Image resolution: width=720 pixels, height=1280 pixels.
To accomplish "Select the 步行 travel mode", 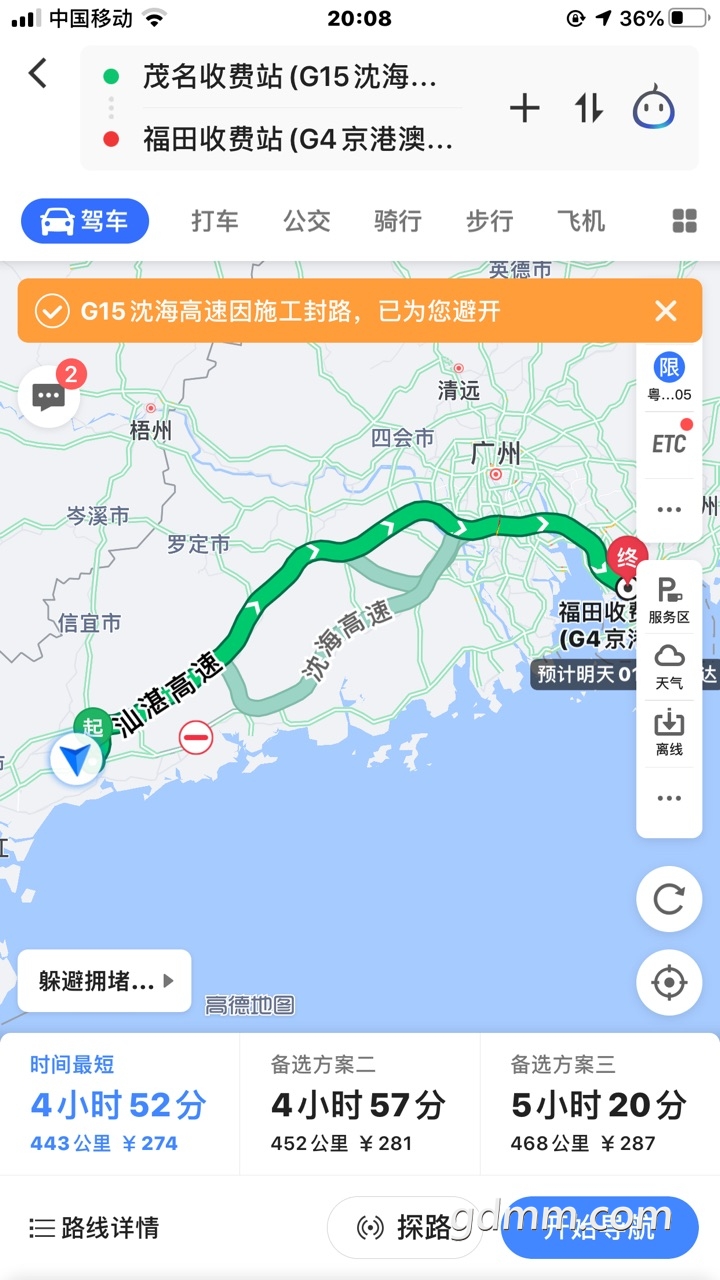I will point(489,221).
